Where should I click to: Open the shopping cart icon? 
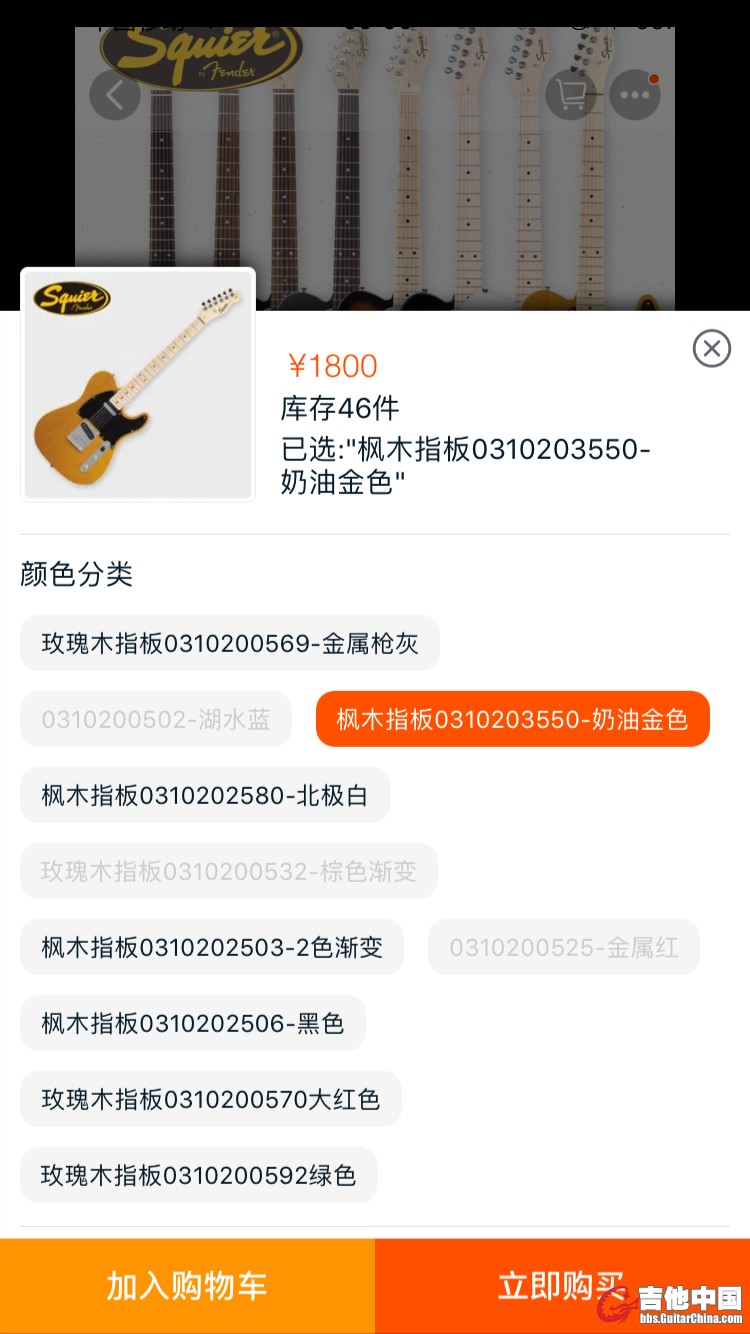571,95
